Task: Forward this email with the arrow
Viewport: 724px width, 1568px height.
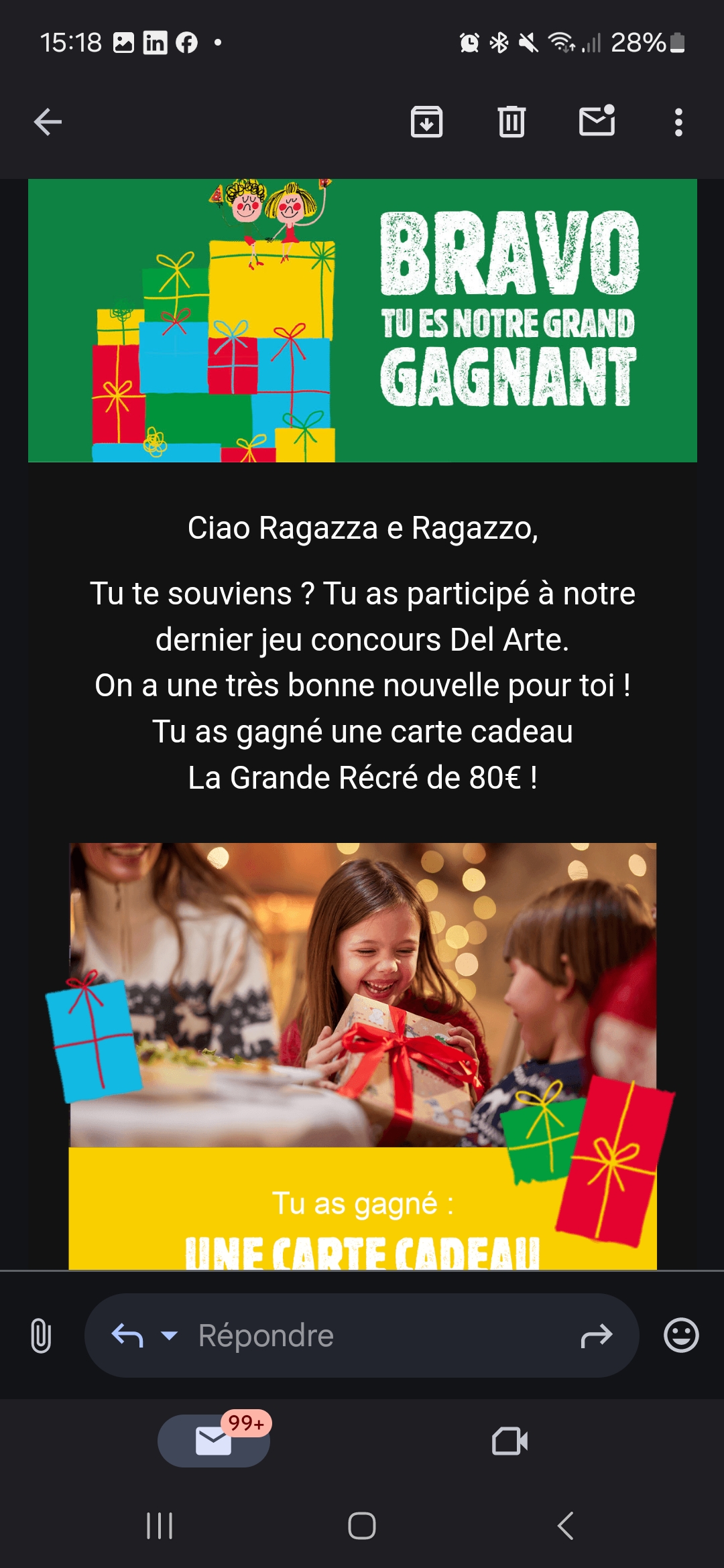Action: coord(596,1335)
